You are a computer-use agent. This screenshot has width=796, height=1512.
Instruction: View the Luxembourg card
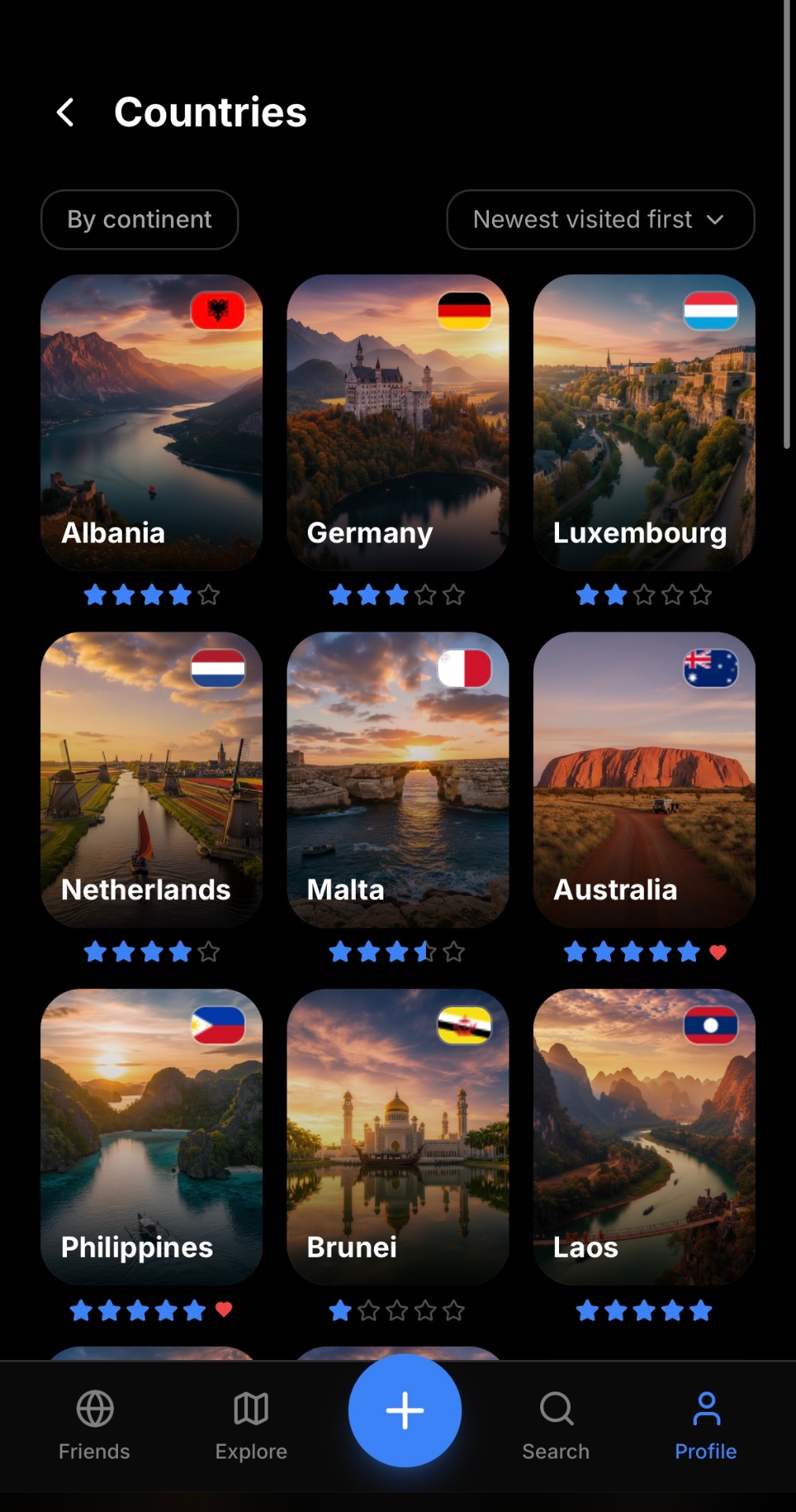coord(644,422)
